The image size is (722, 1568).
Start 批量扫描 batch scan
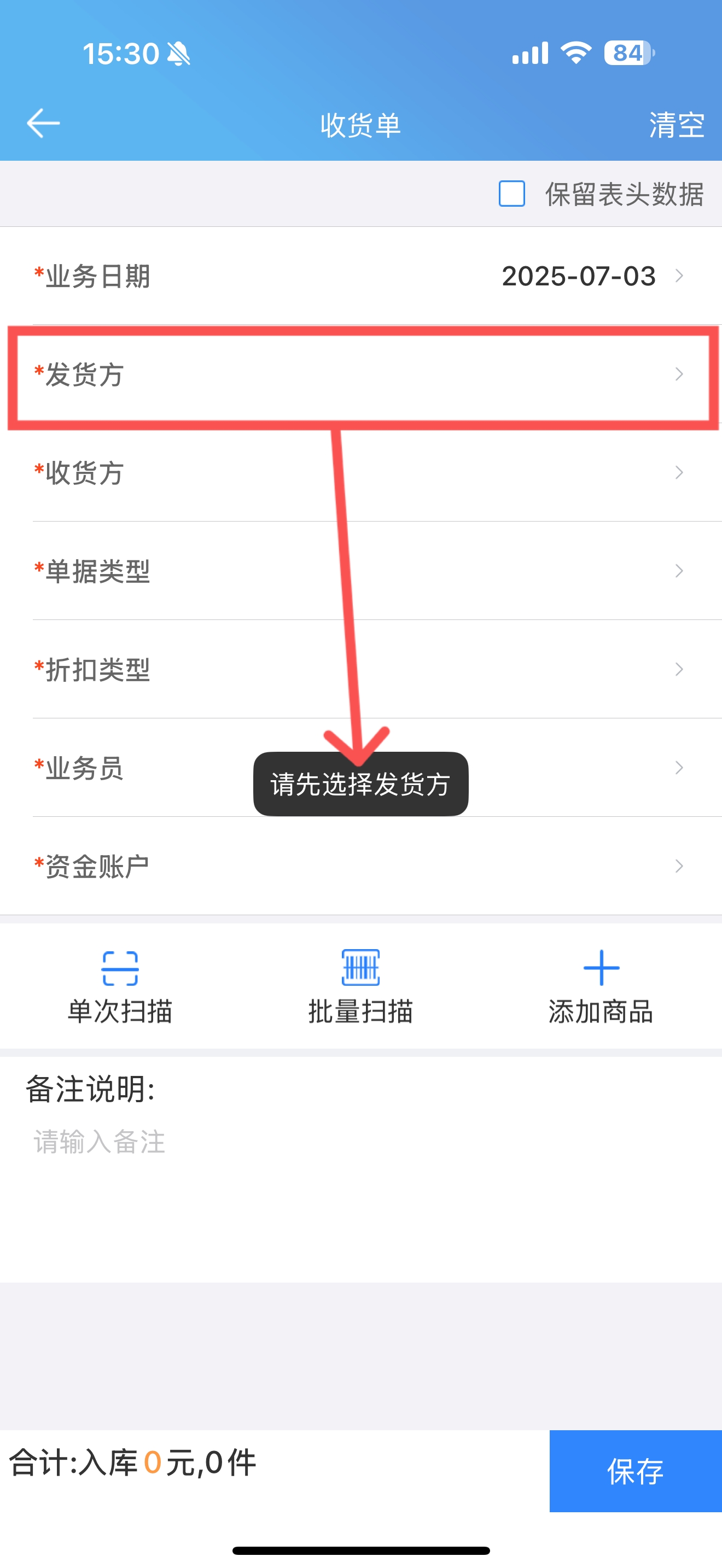(x=360, y=987)
